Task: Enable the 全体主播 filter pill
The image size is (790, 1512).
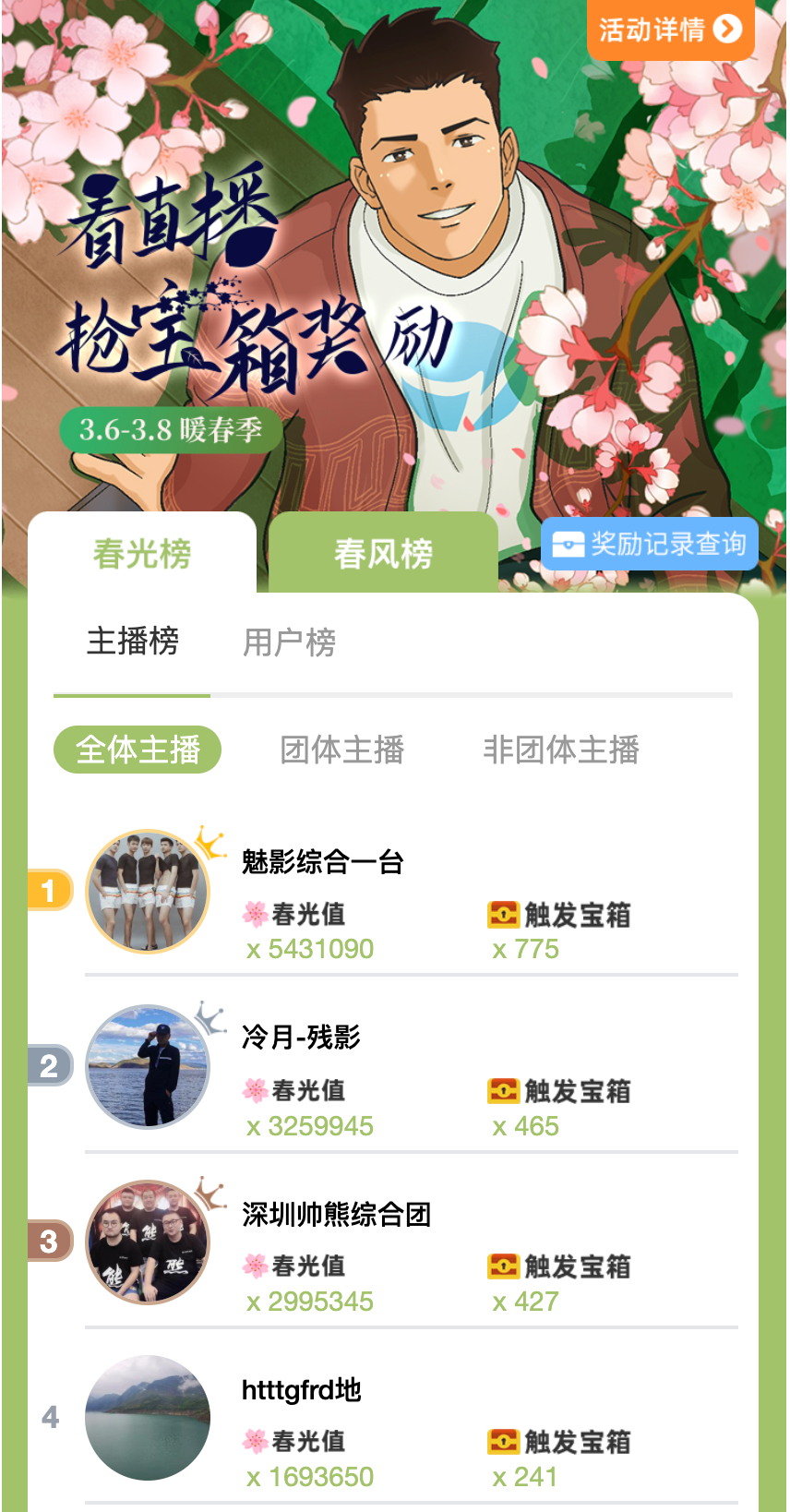Action: (137, 750)
